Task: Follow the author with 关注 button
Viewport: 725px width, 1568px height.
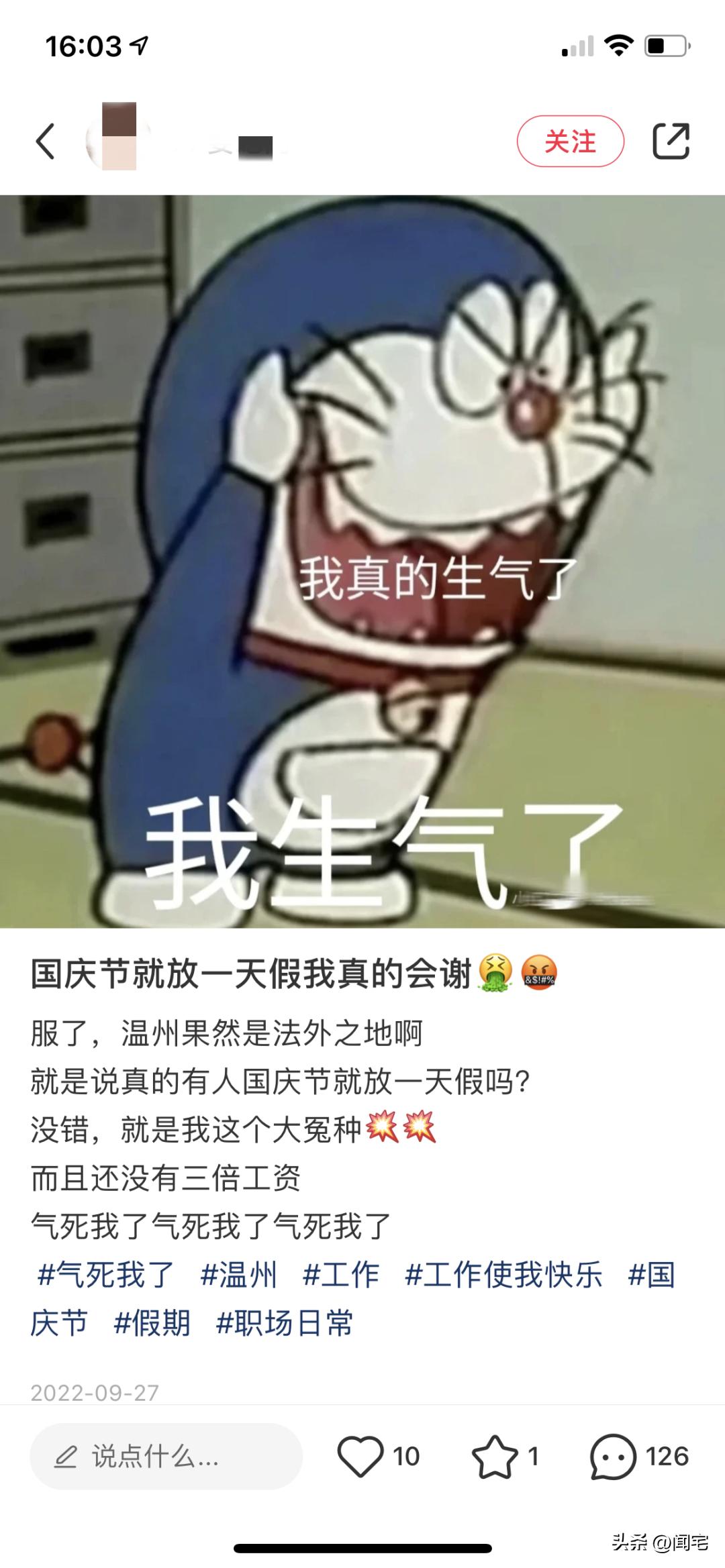Action: (x=570, y=141)
